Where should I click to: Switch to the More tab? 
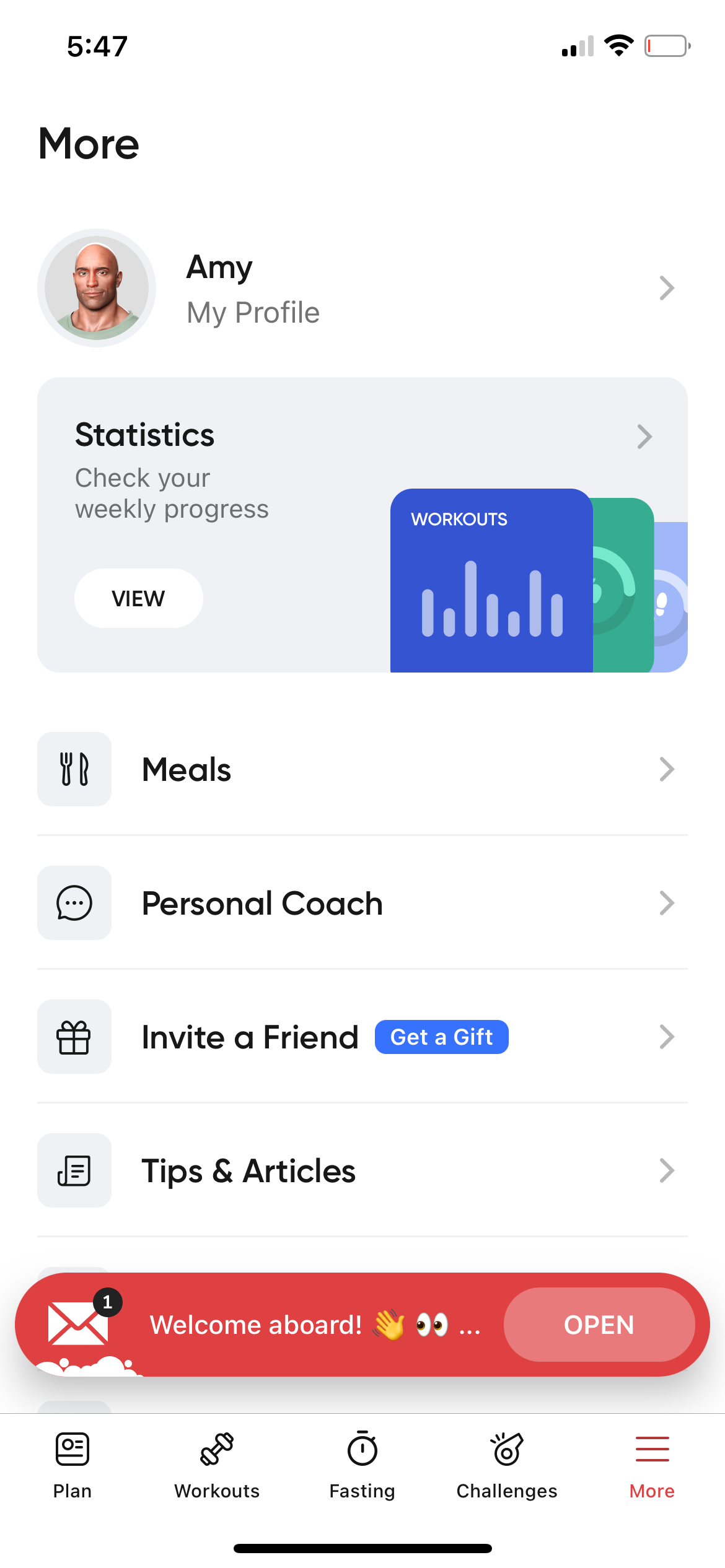(651, 1449)
